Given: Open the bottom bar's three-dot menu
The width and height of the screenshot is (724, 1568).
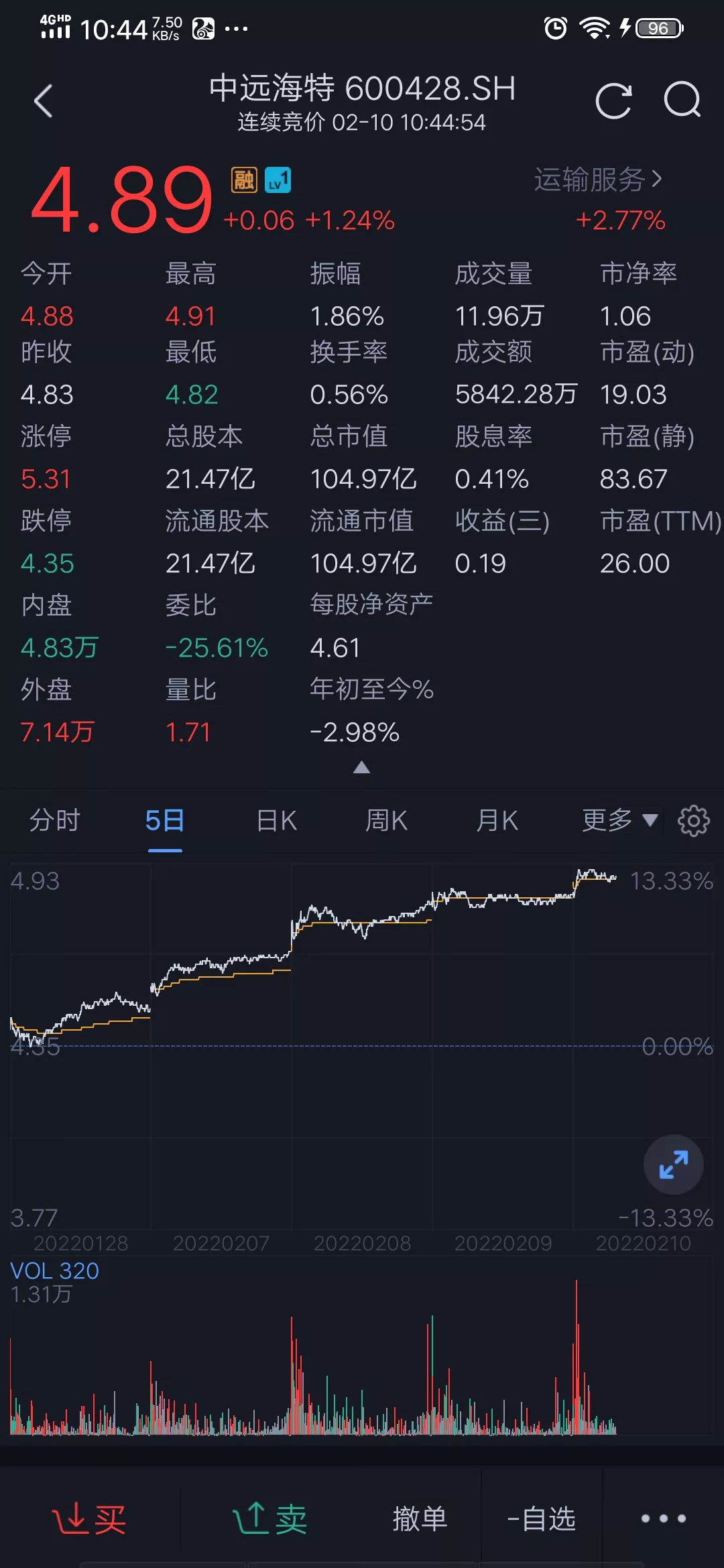Looking at the screenshot, I should pyautogui.click(x=663, y=1518).
